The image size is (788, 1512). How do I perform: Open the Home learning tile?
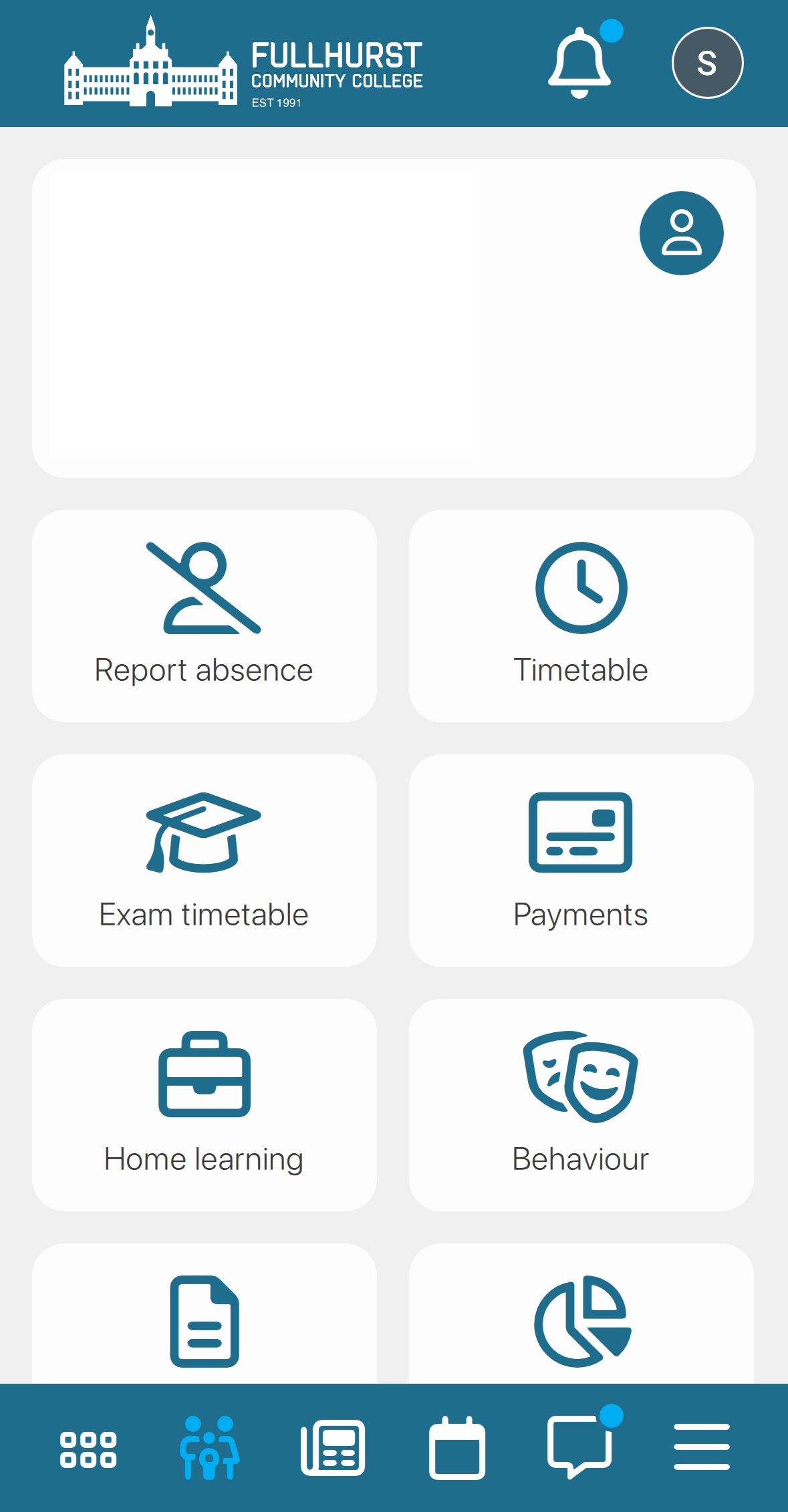click(x=205, y=1105)
